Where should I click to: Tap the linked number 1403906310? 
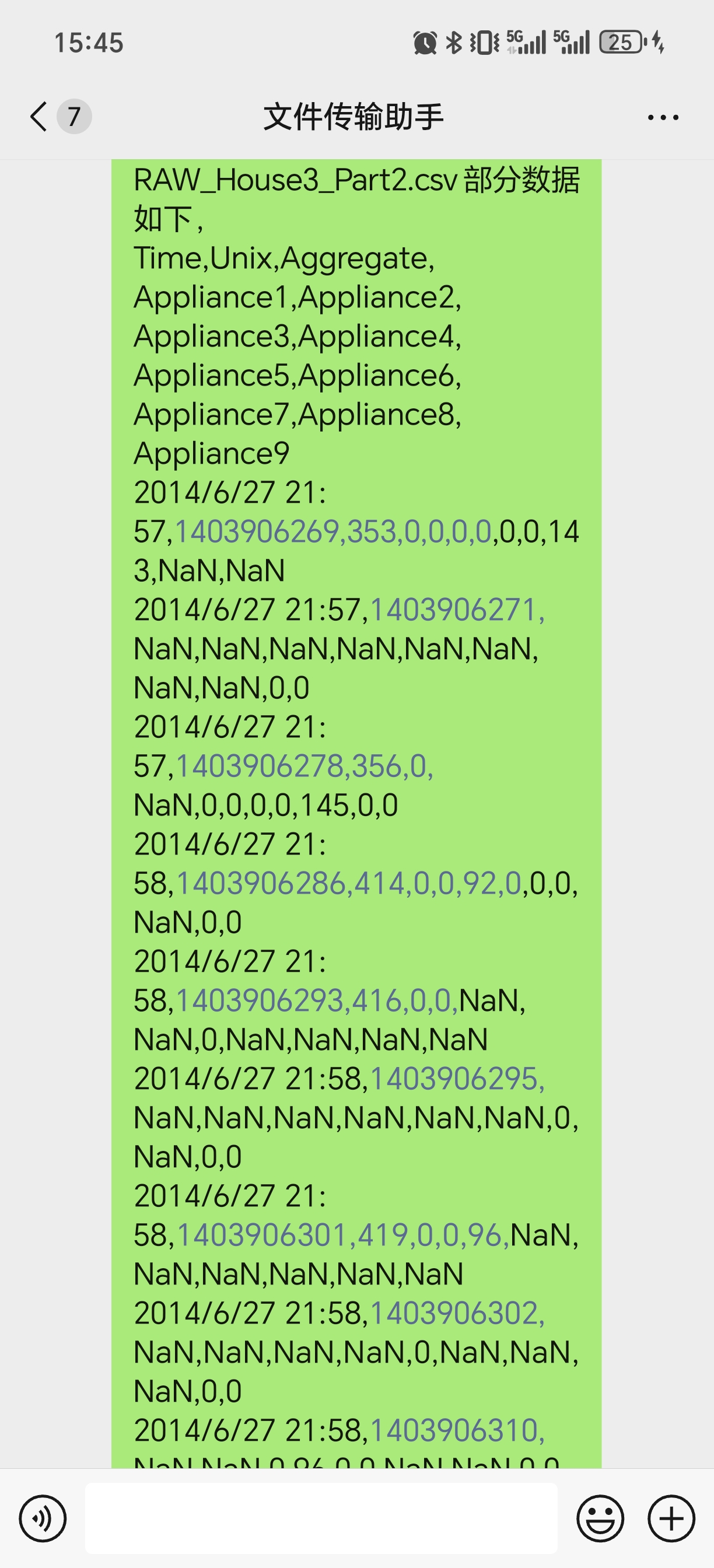457,1430
